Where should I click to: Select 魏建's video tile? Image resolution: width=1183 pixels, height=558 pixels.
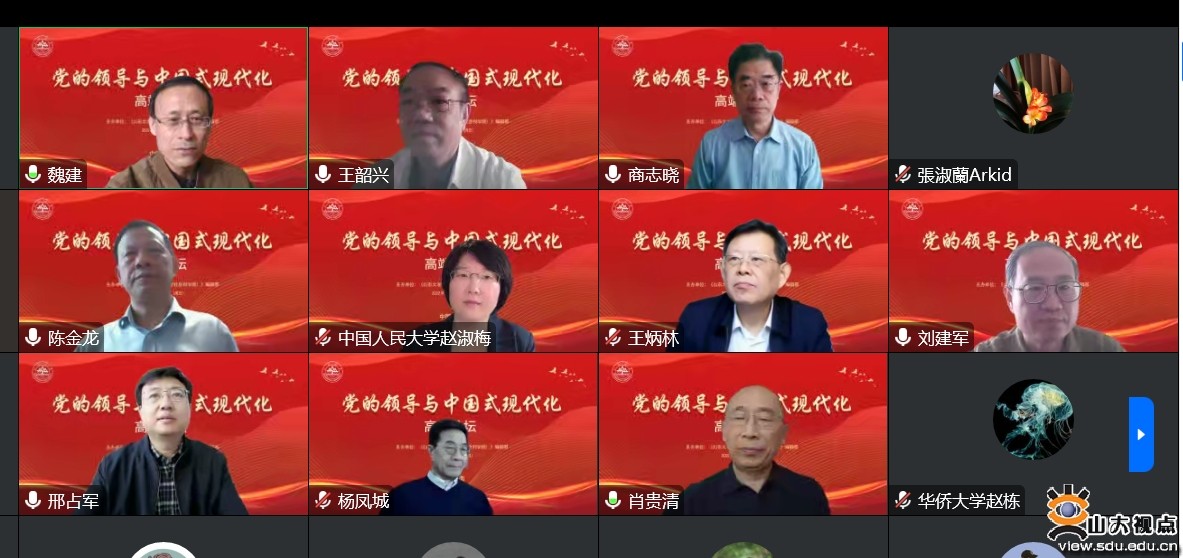(x=163, y=108)
